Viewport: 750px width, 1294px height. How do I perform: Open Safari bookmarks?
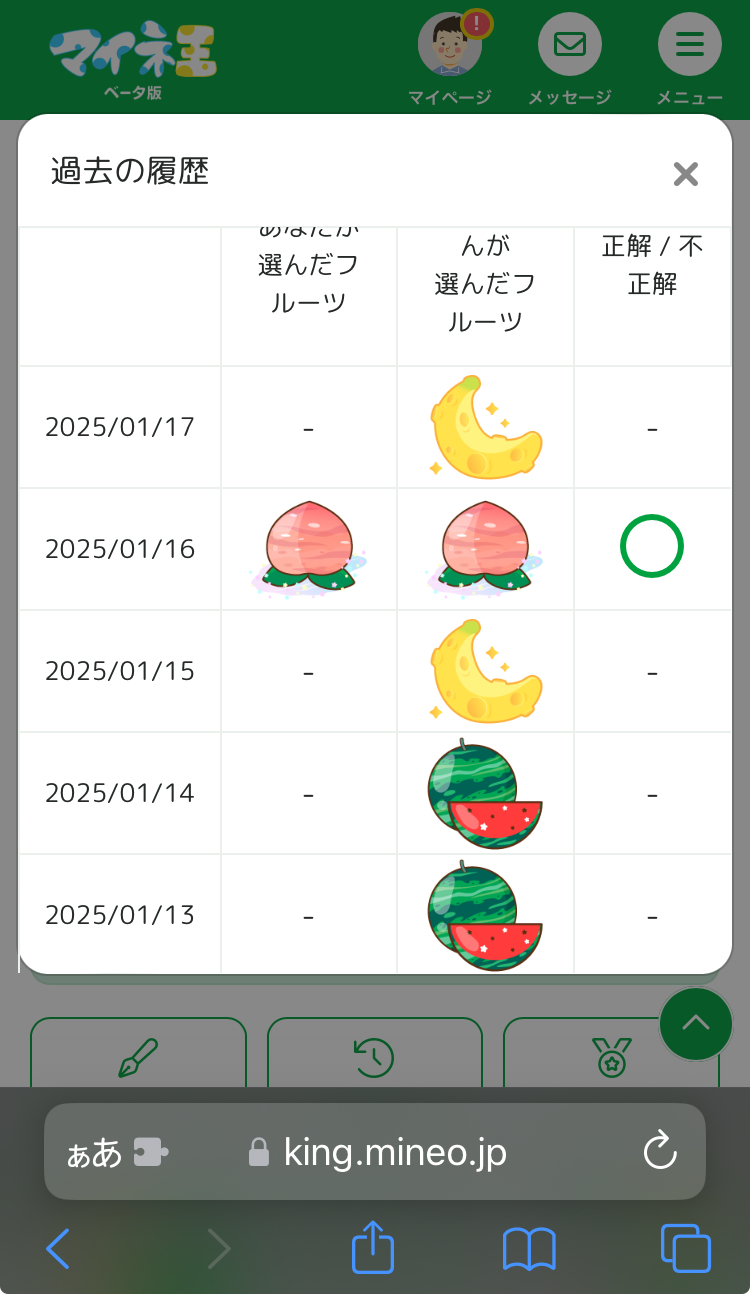point(529,1249)
